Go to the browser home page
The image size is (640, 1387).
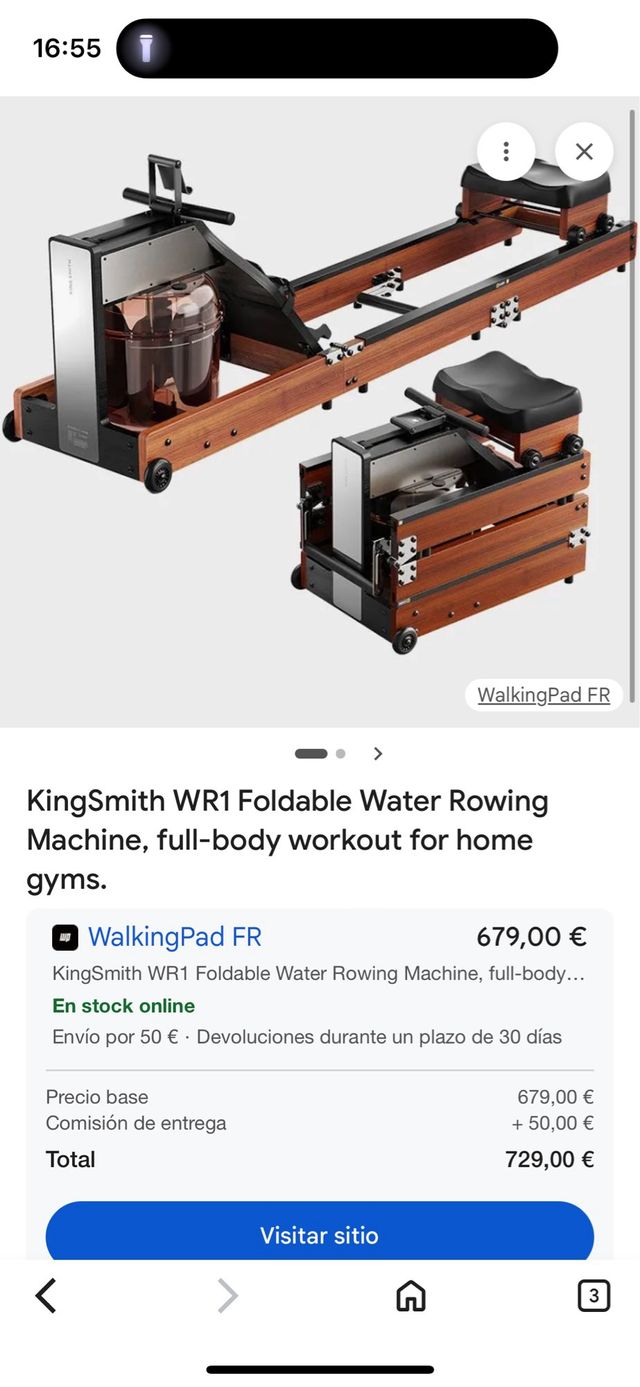point(411,1296)
